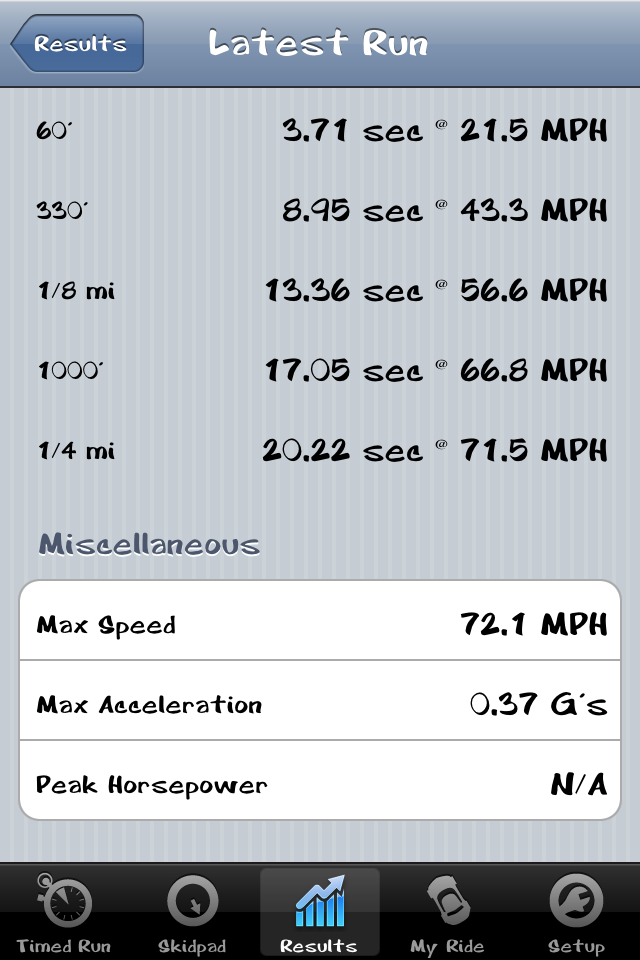Switch to the My Ride tab
This screenshot has height=960, width=640.
pyautogui.click(x=447, y=912)
